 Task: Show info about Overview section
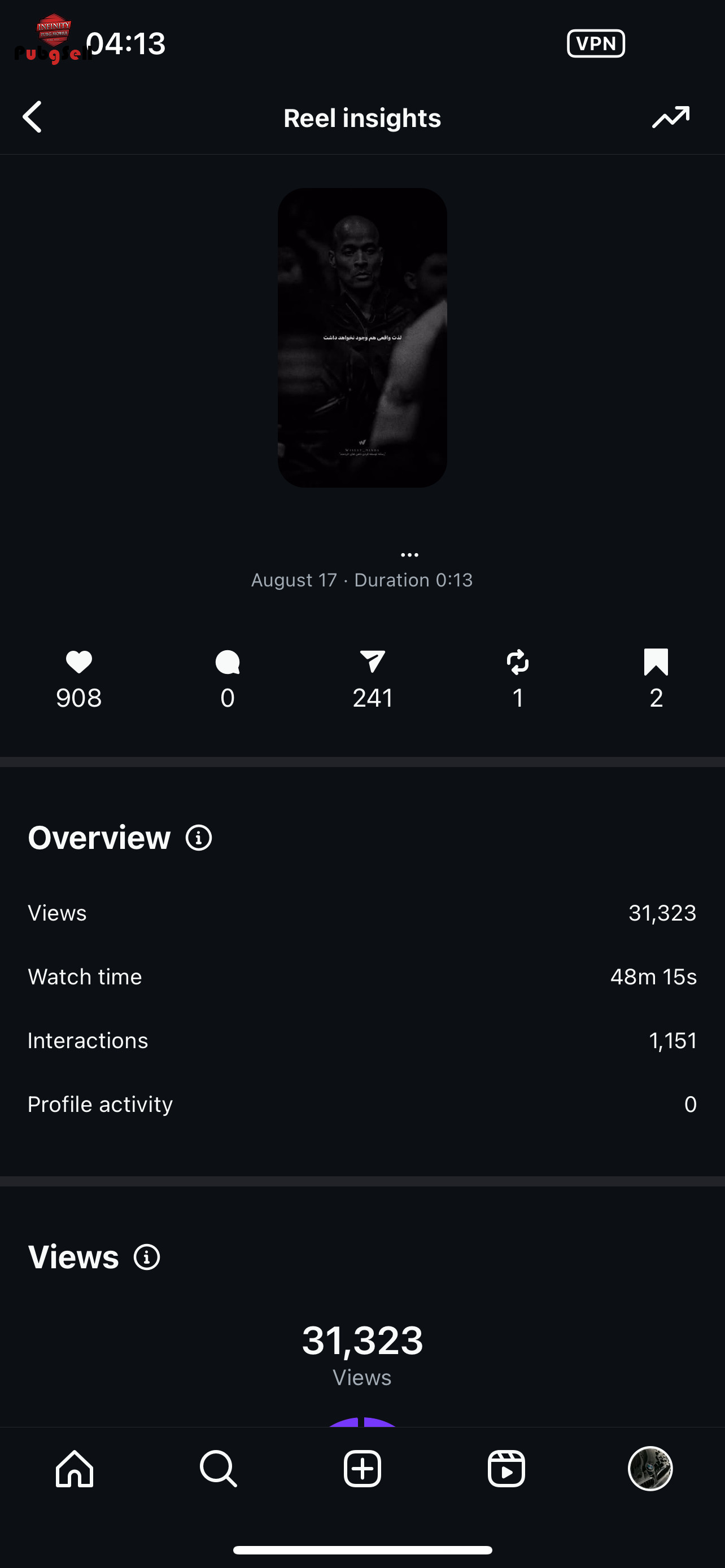tap(198, 838)
